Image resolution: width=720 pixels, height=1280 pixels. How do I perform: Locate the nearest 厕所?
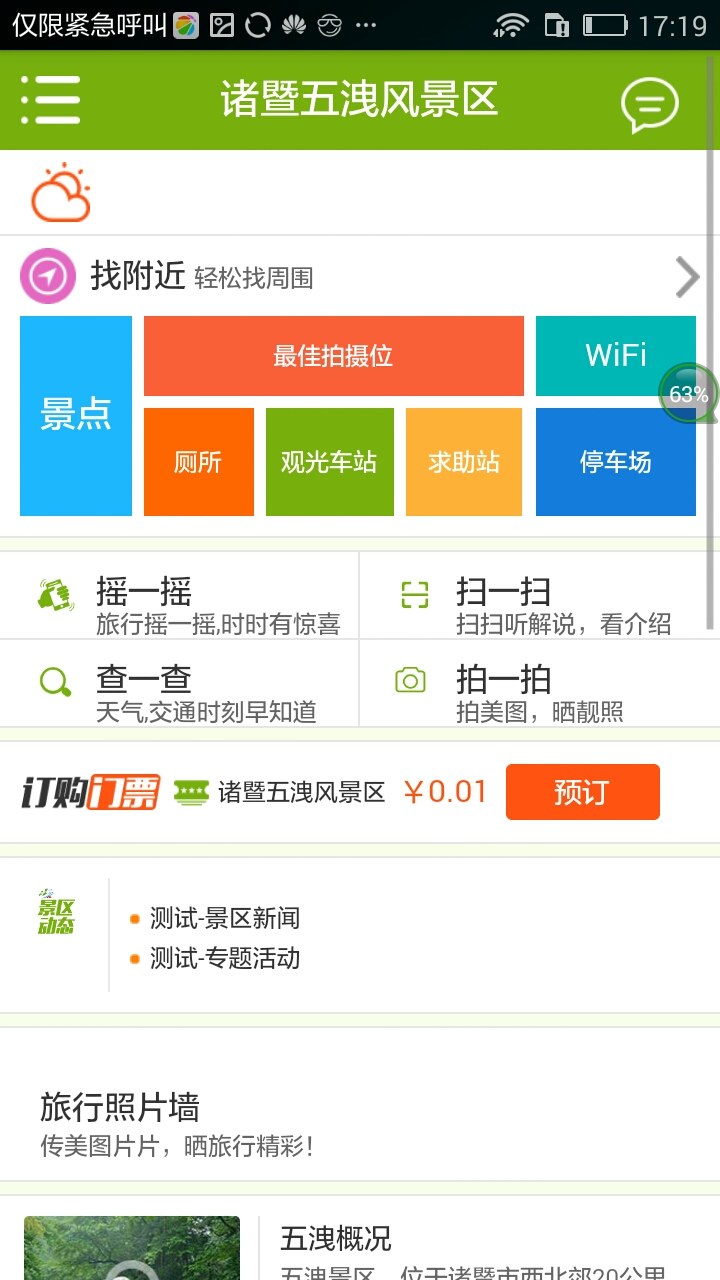[x=198, y=462]
